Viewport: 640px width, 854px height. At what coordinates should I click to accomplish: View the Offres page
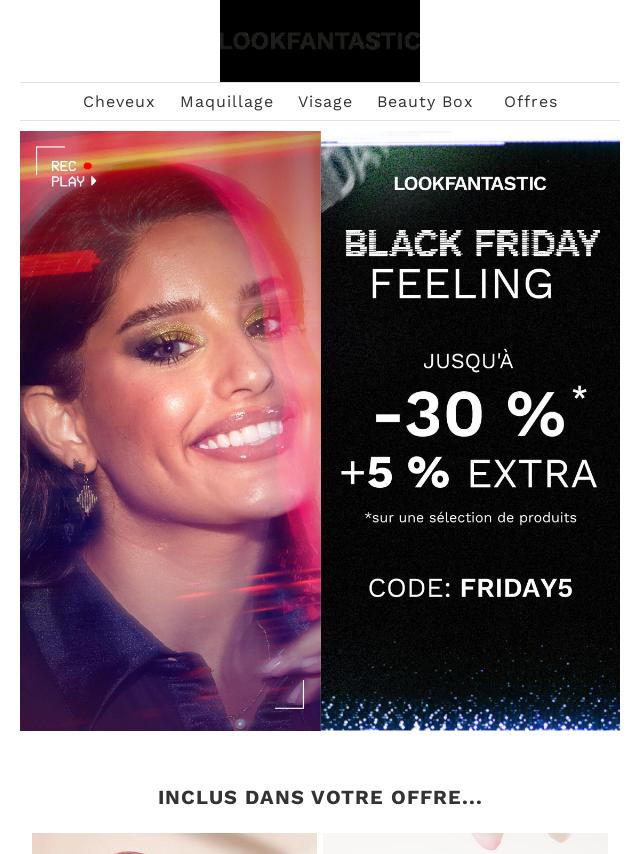[531, 102]
